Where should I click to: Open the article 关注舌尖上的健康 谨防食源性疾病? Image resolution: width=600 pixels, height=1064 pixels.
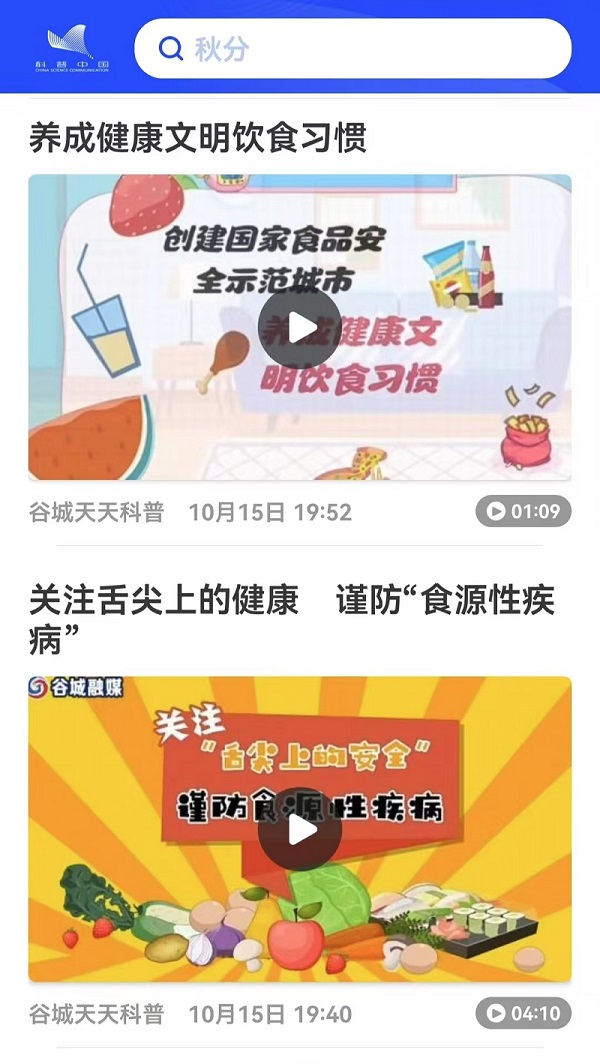click(x=291, y=619)
